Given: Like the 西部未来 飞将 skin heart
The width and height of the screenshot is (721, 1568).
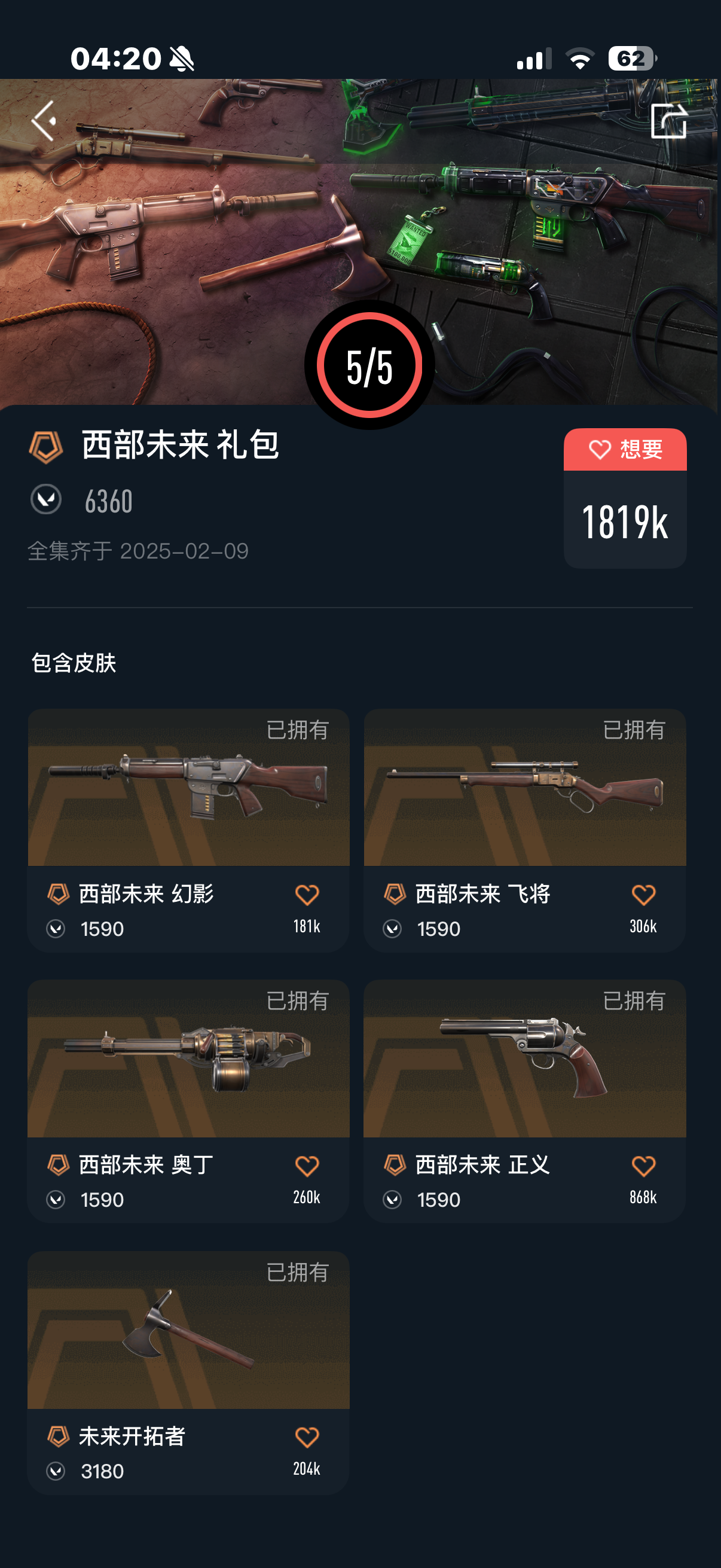Looking at the screenshot, I should click(x=643, y=895).
